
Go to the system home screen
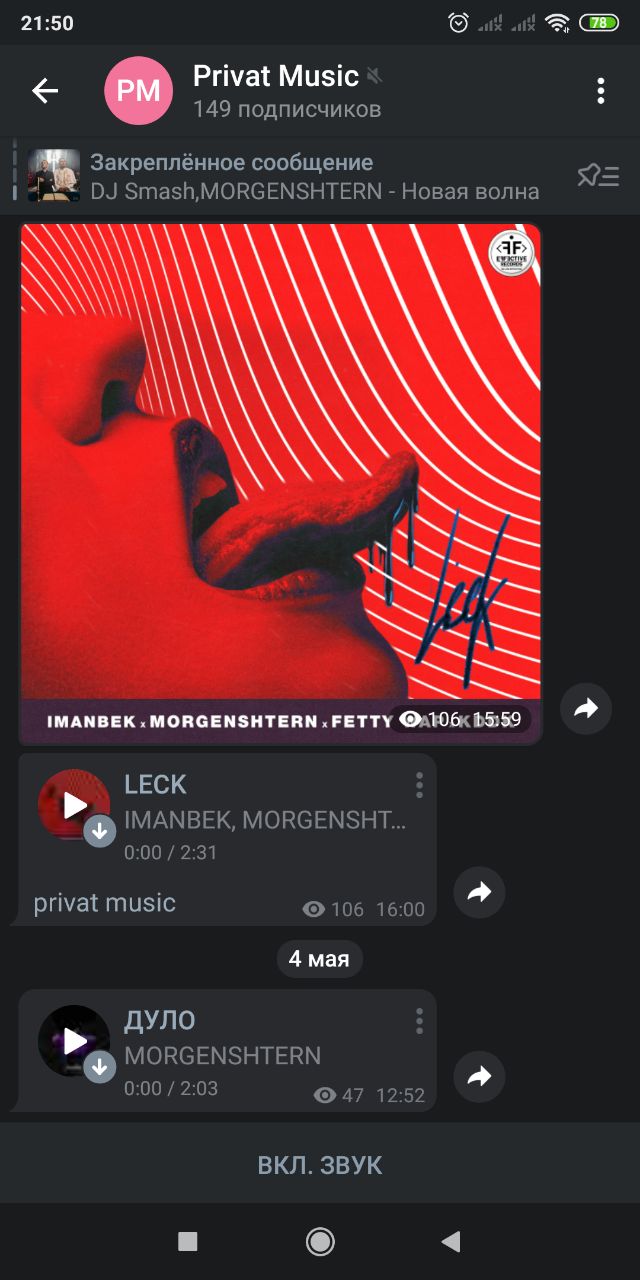pyautogui.click(x=320, y=1242)
